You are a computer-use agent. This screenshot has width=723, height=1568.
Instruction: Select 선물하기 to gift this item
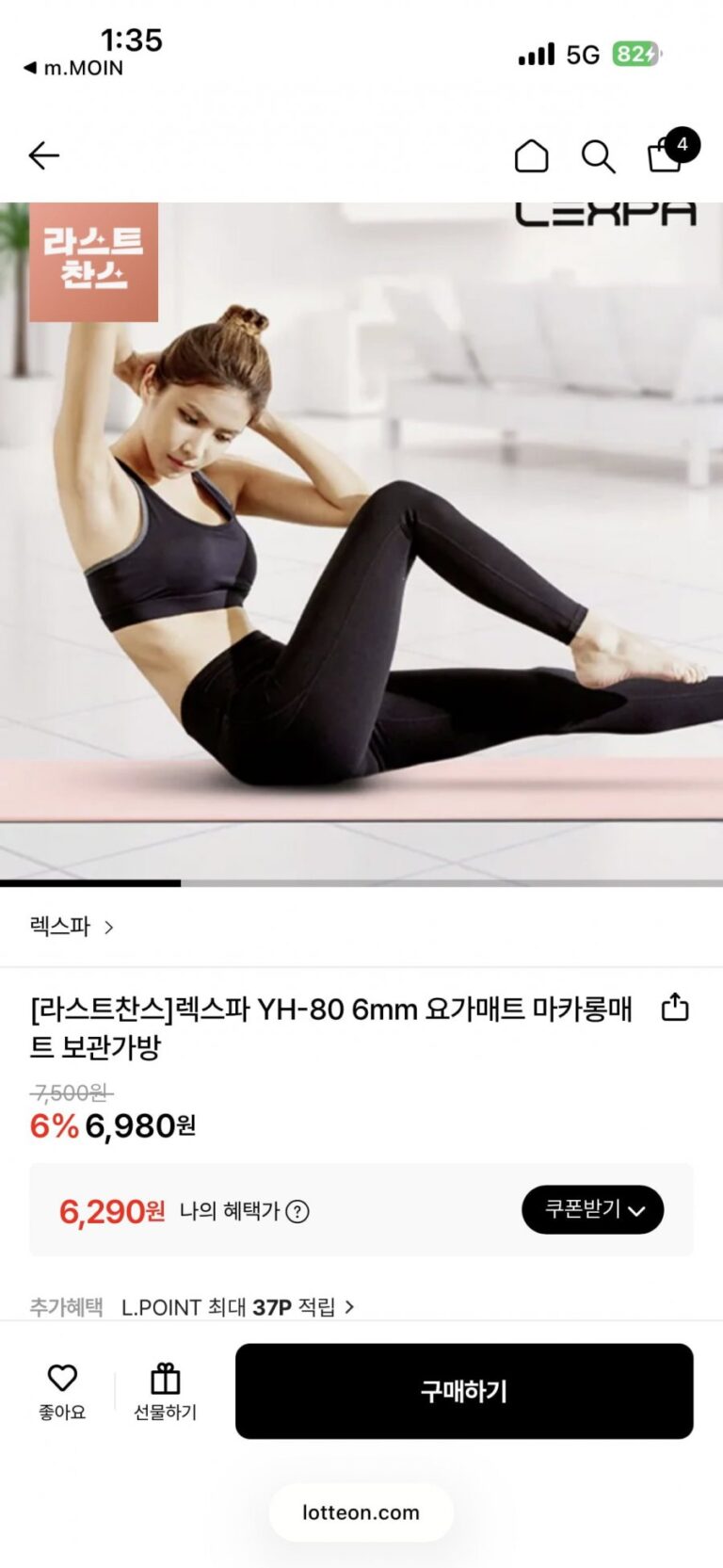[x=166, y=1390]
